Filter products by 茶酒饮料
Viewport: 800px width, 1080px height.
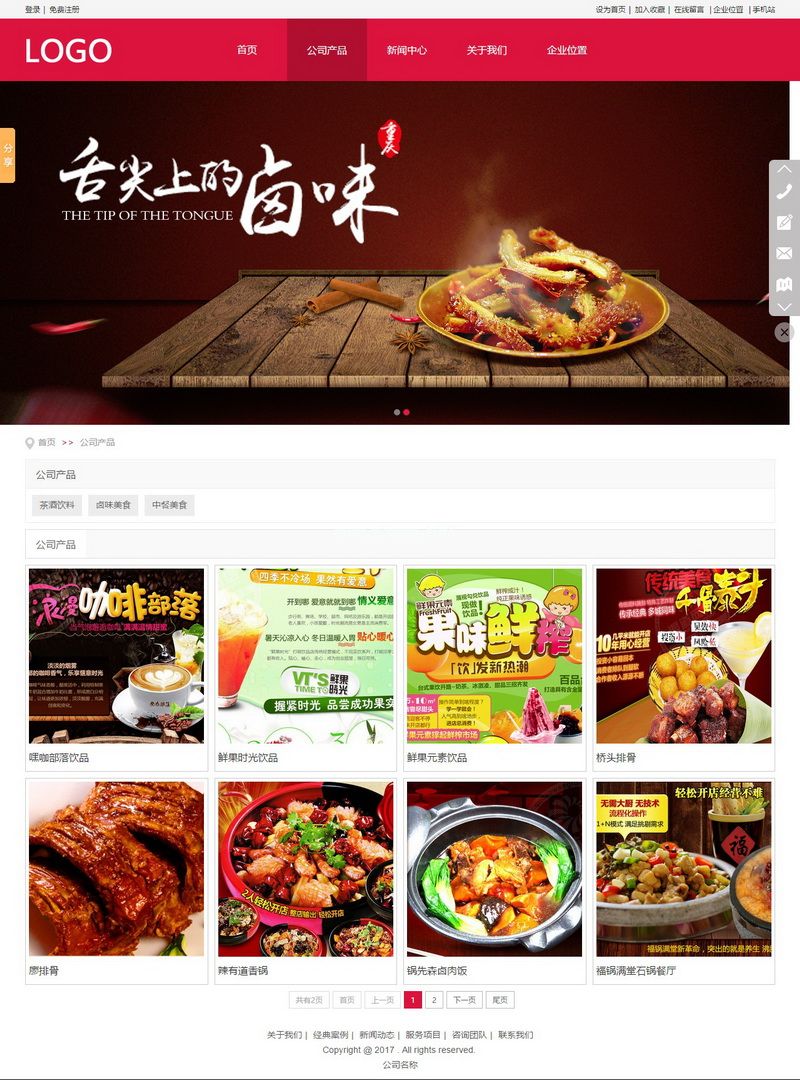(57, 506)
